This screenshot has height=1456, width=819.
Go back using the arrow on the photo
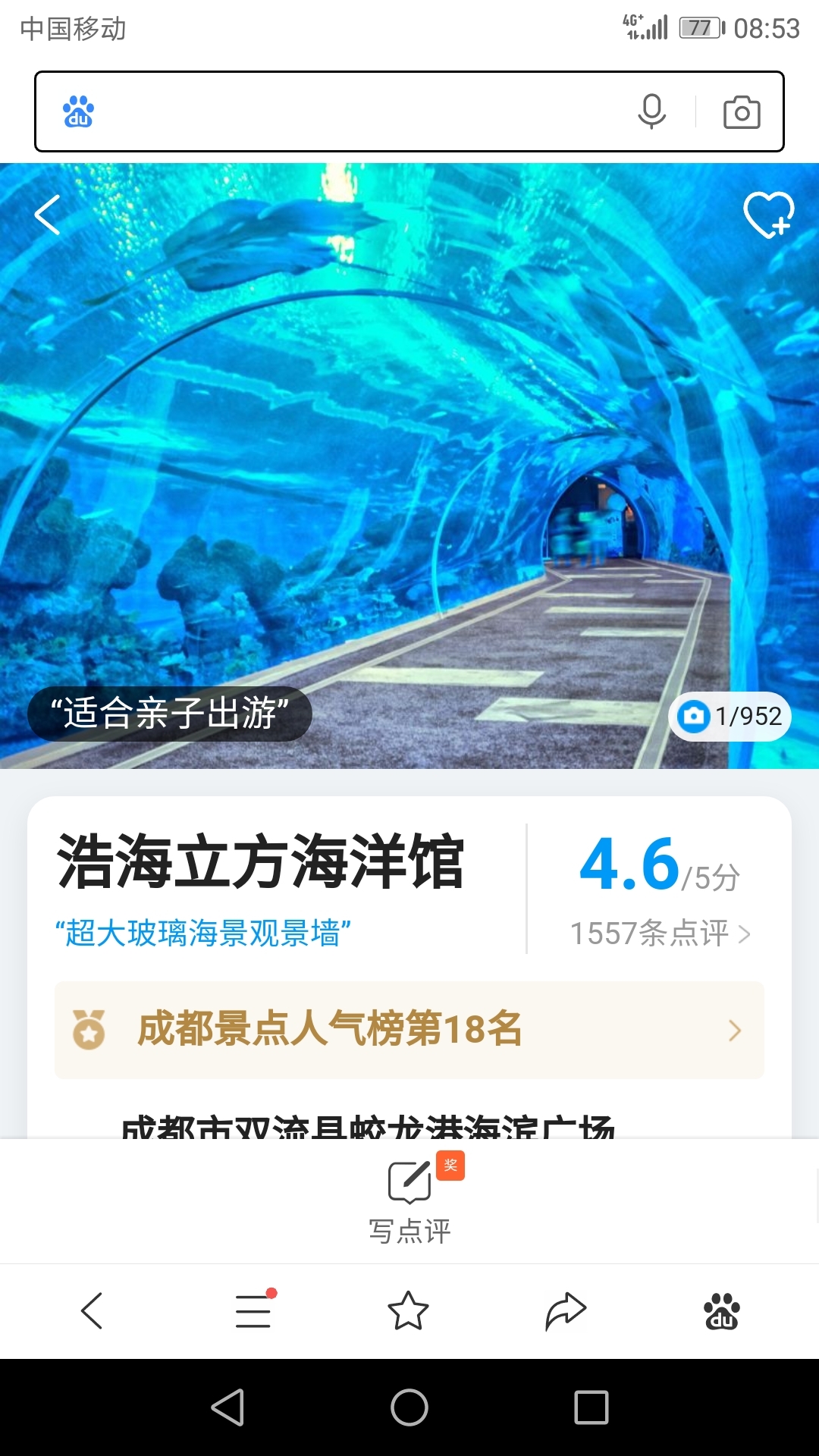48,215
